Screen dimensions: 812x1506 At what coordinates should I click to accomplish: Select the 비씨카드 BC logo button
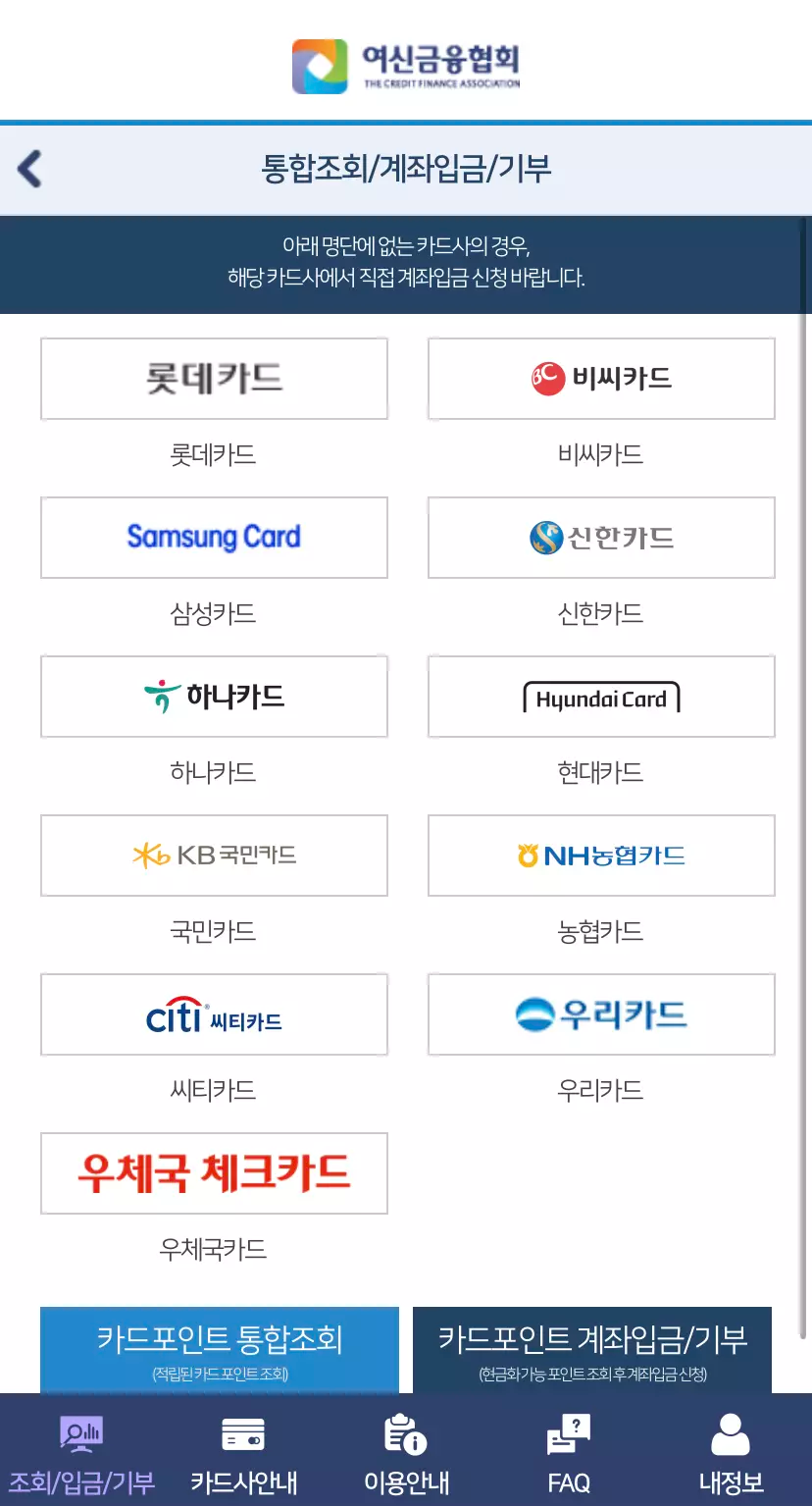click(x=601, y=379)
